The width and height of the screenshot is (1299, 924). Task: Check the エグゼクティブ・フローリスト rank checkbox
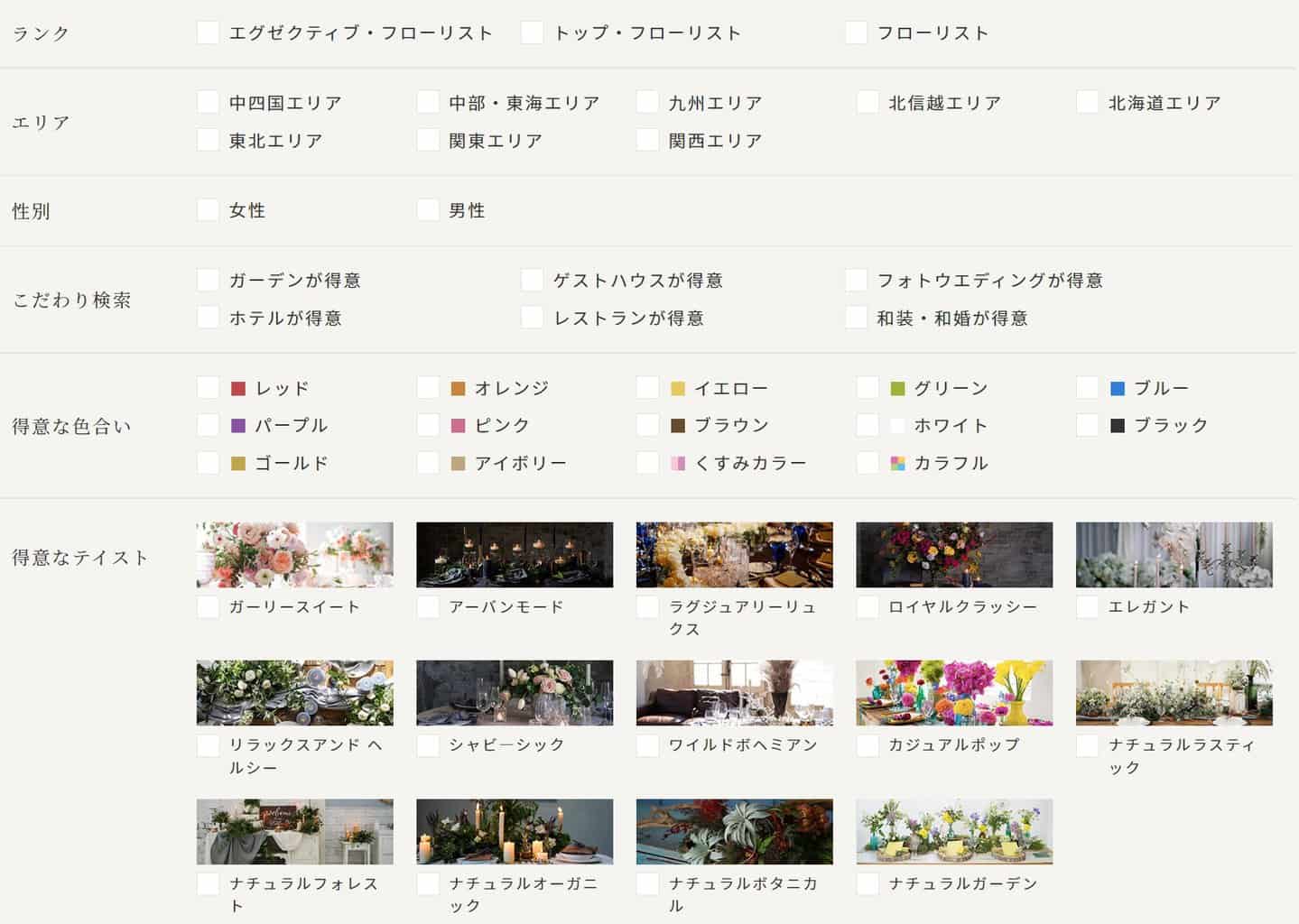(x=208, y=33)
